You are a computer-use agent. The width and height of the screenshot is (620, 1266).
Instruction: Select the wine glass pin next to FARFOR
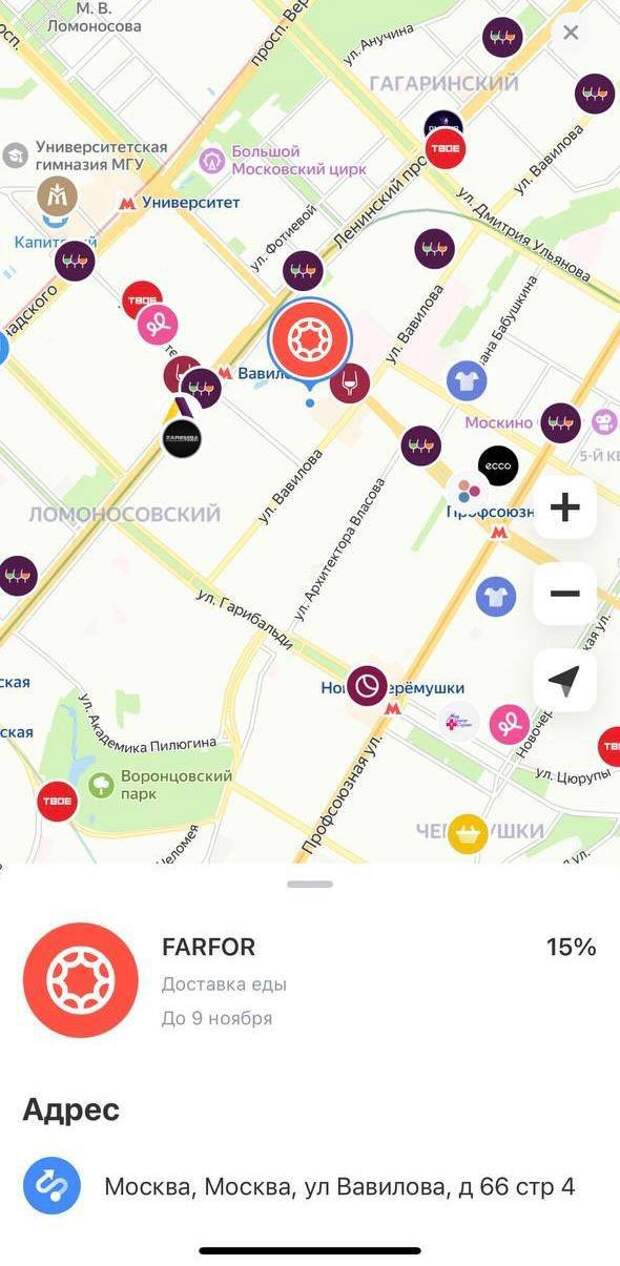point(350,382)
